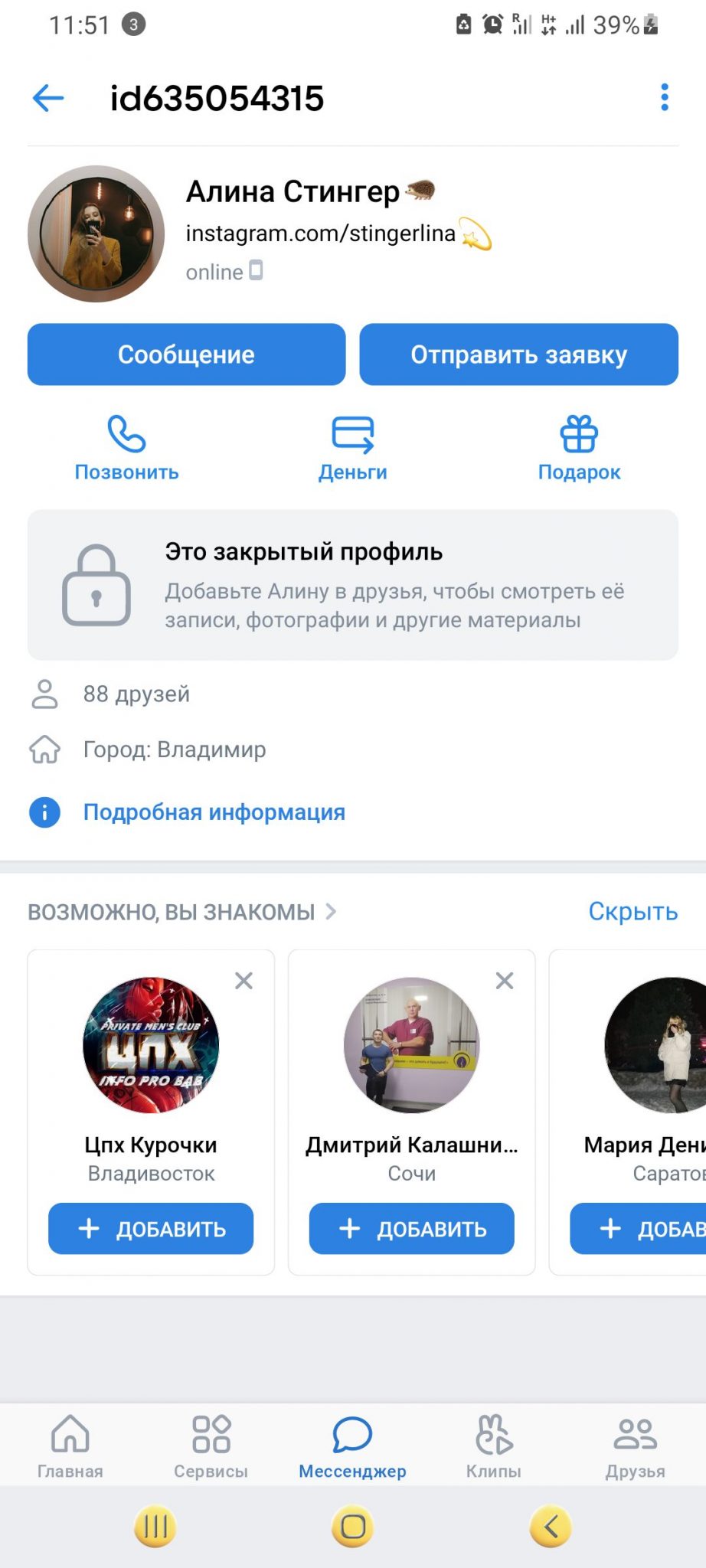Tap the Сообщение button

click(x=186, y=354)
